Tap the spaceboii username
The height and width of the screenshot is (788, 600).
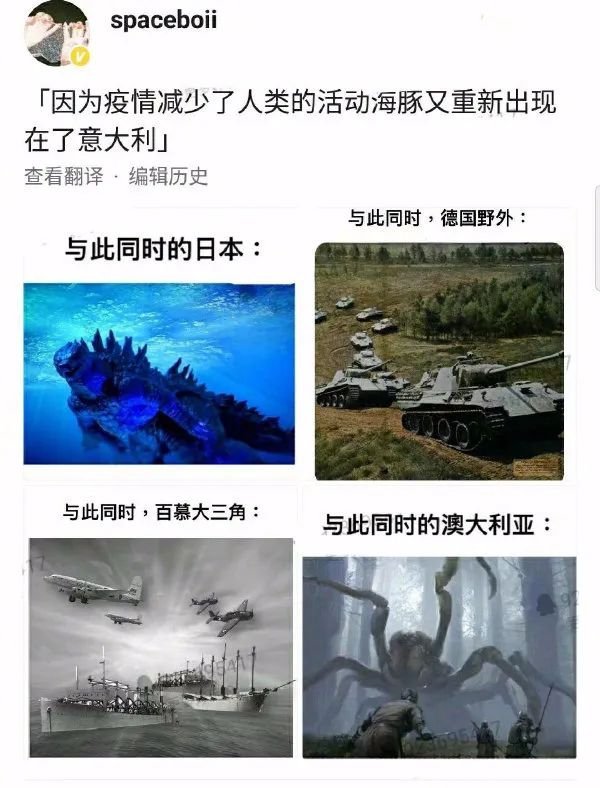[x=162, y=20]
